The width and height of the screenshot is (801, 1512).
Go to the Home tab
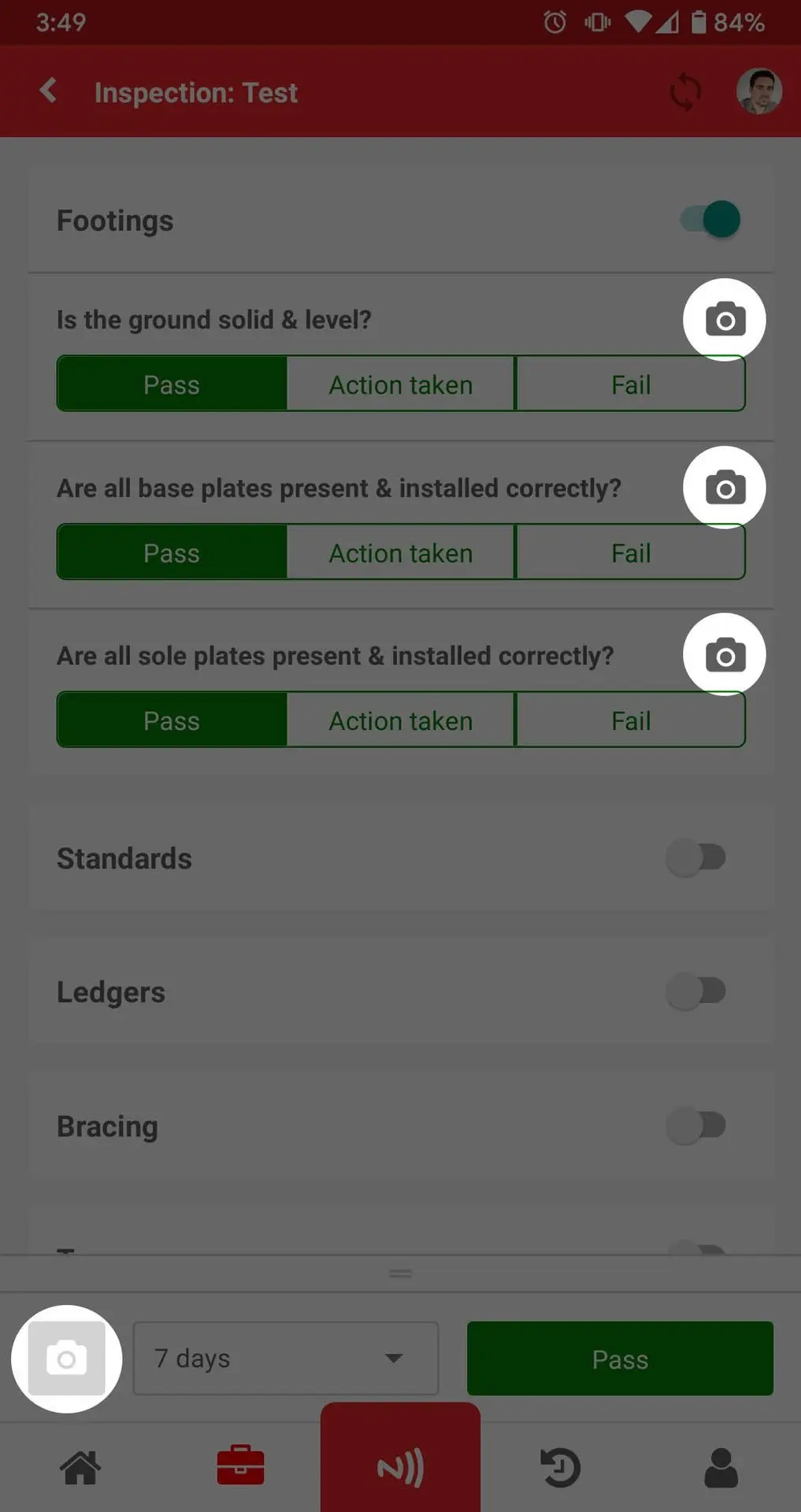(80, 1468)
